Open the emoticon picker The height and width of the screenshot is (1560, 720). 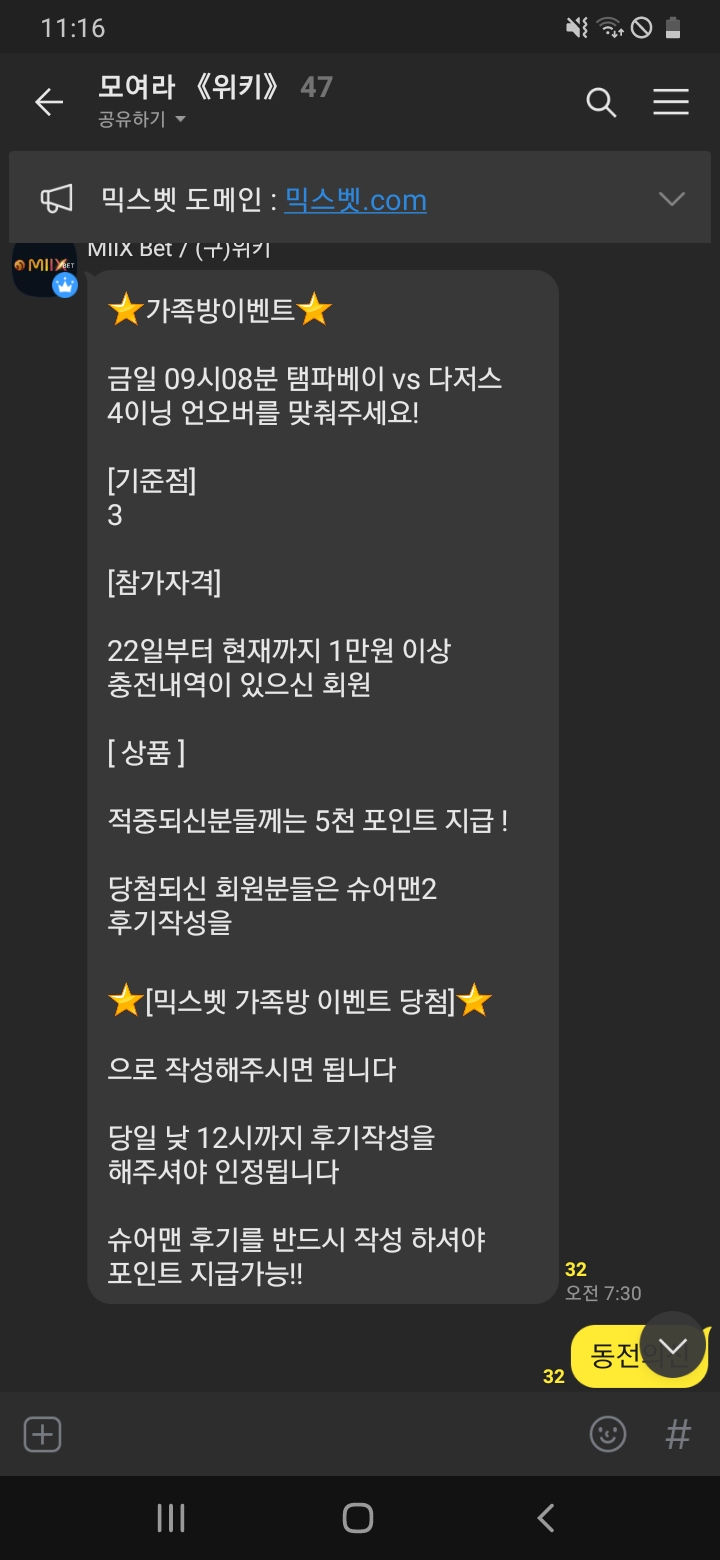(x=608, y=1435)
